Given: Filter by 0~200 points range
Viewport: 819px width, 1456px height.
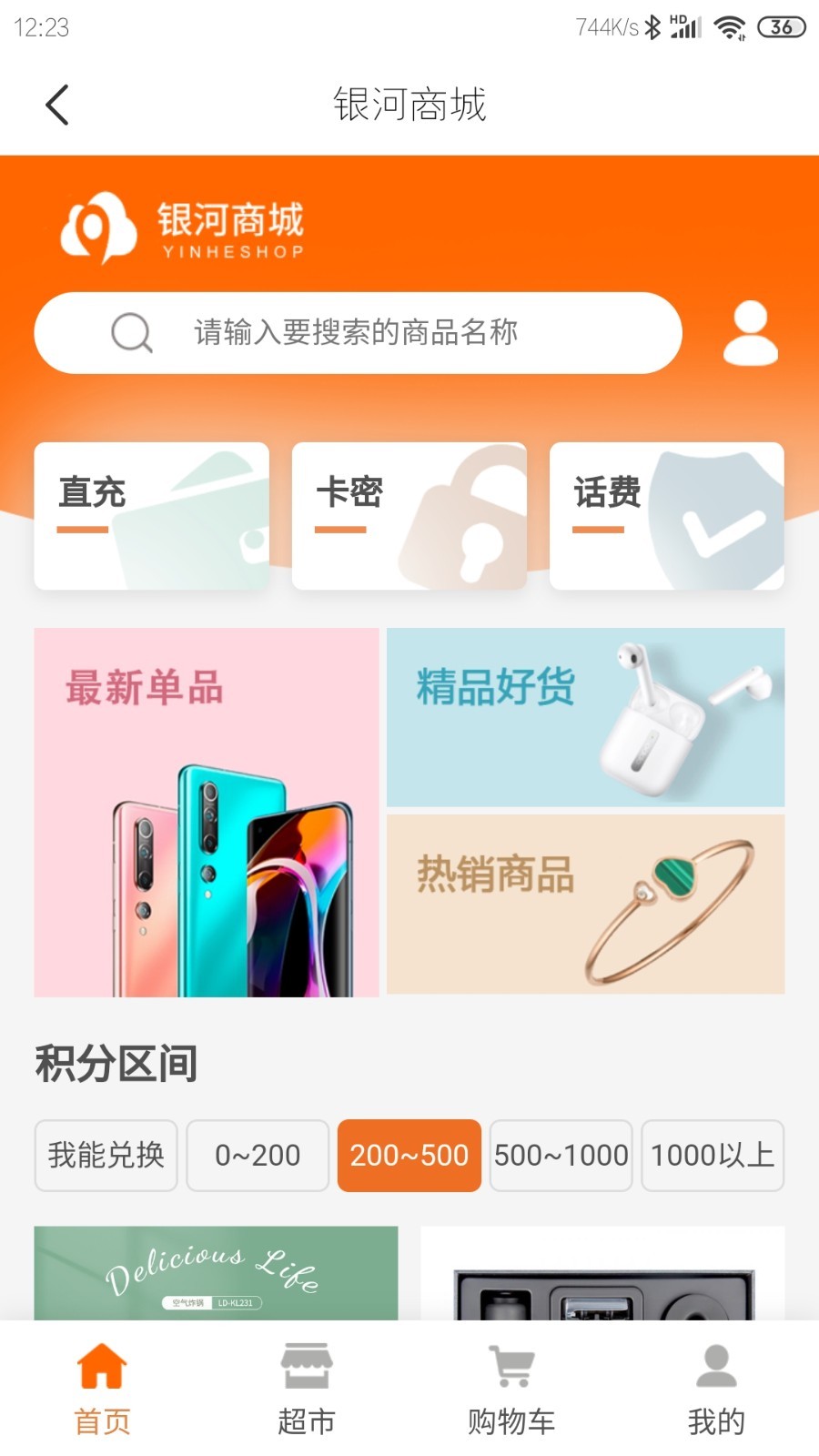Looking at the screenshot, I should point(258,1155).
